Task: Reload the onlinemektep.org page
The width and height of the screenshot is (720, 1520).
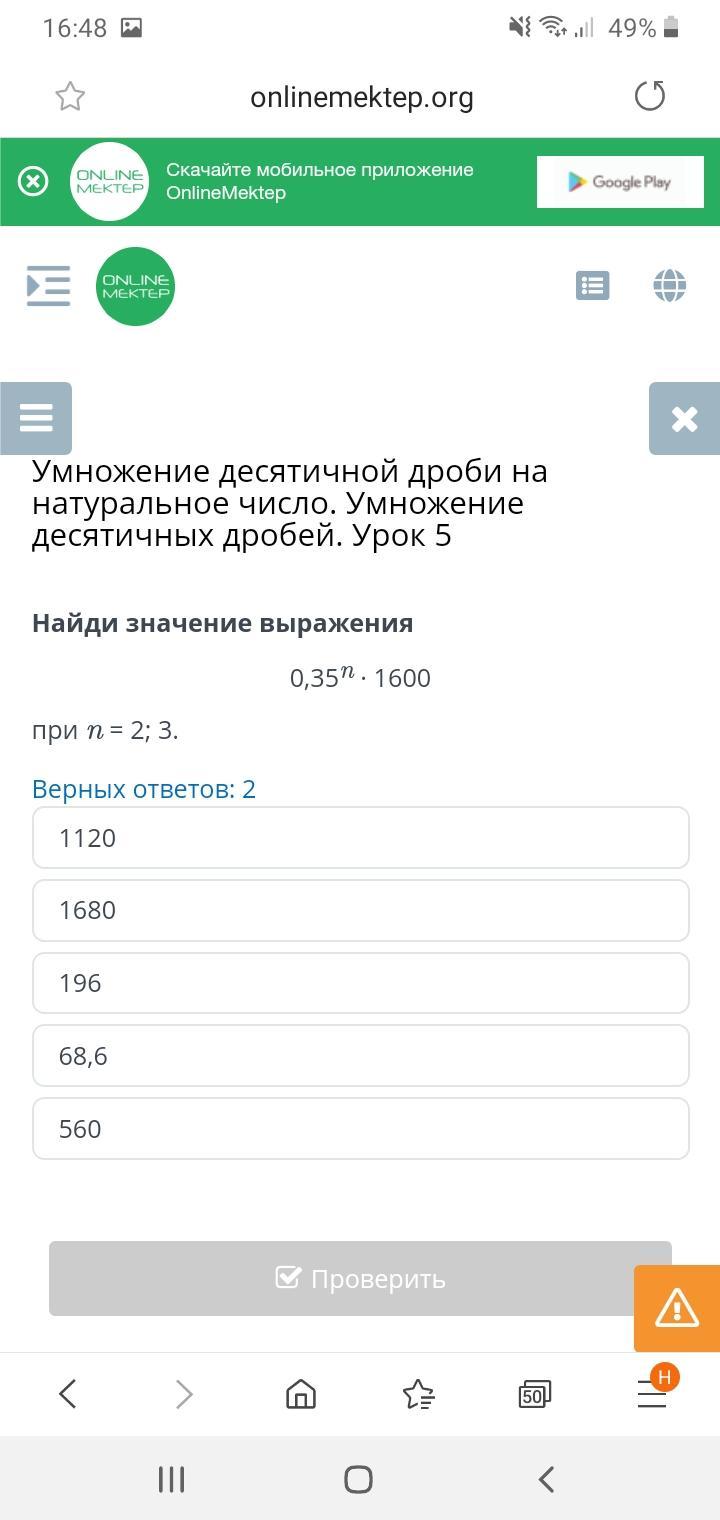Action: [x=650, y=96]
